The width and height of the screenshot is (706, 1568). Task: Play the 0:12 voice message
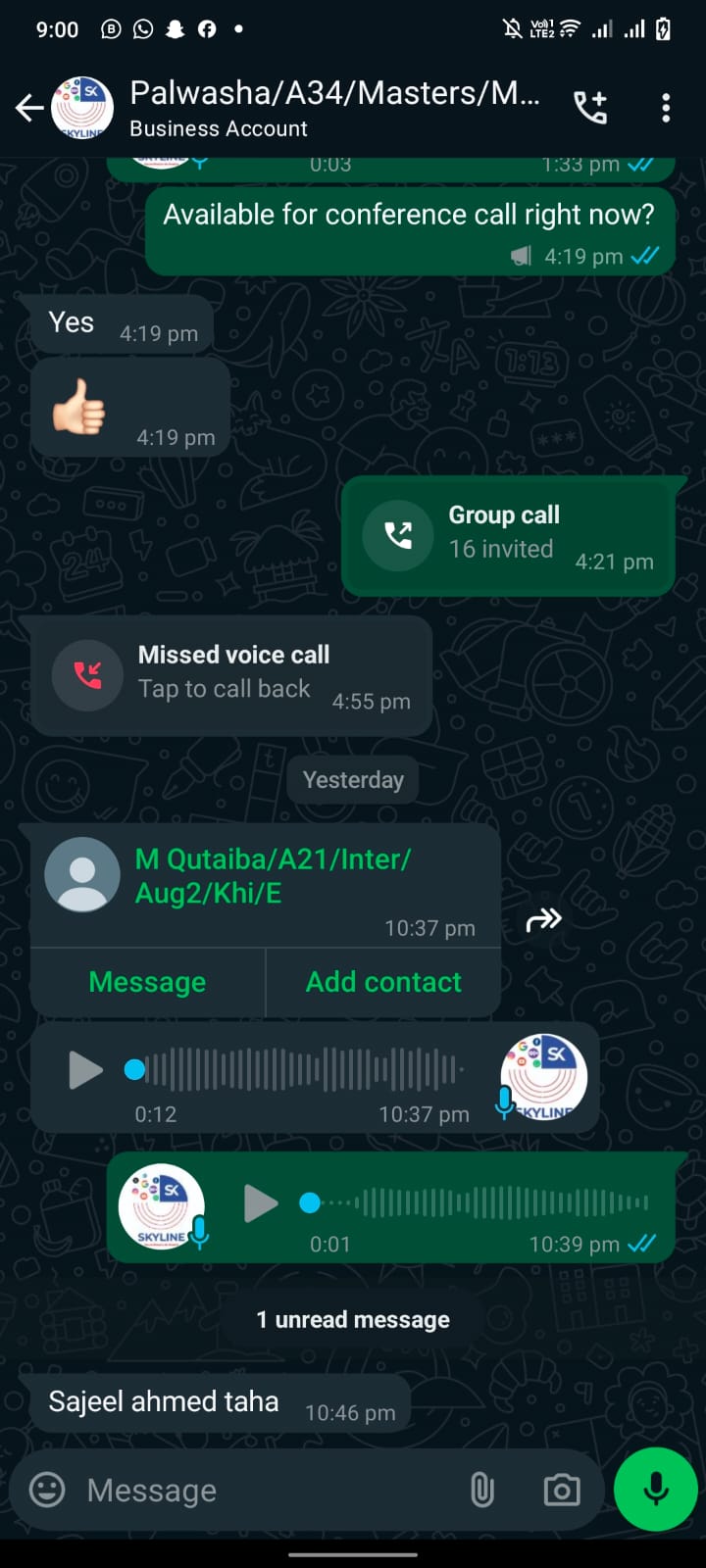85,1070
